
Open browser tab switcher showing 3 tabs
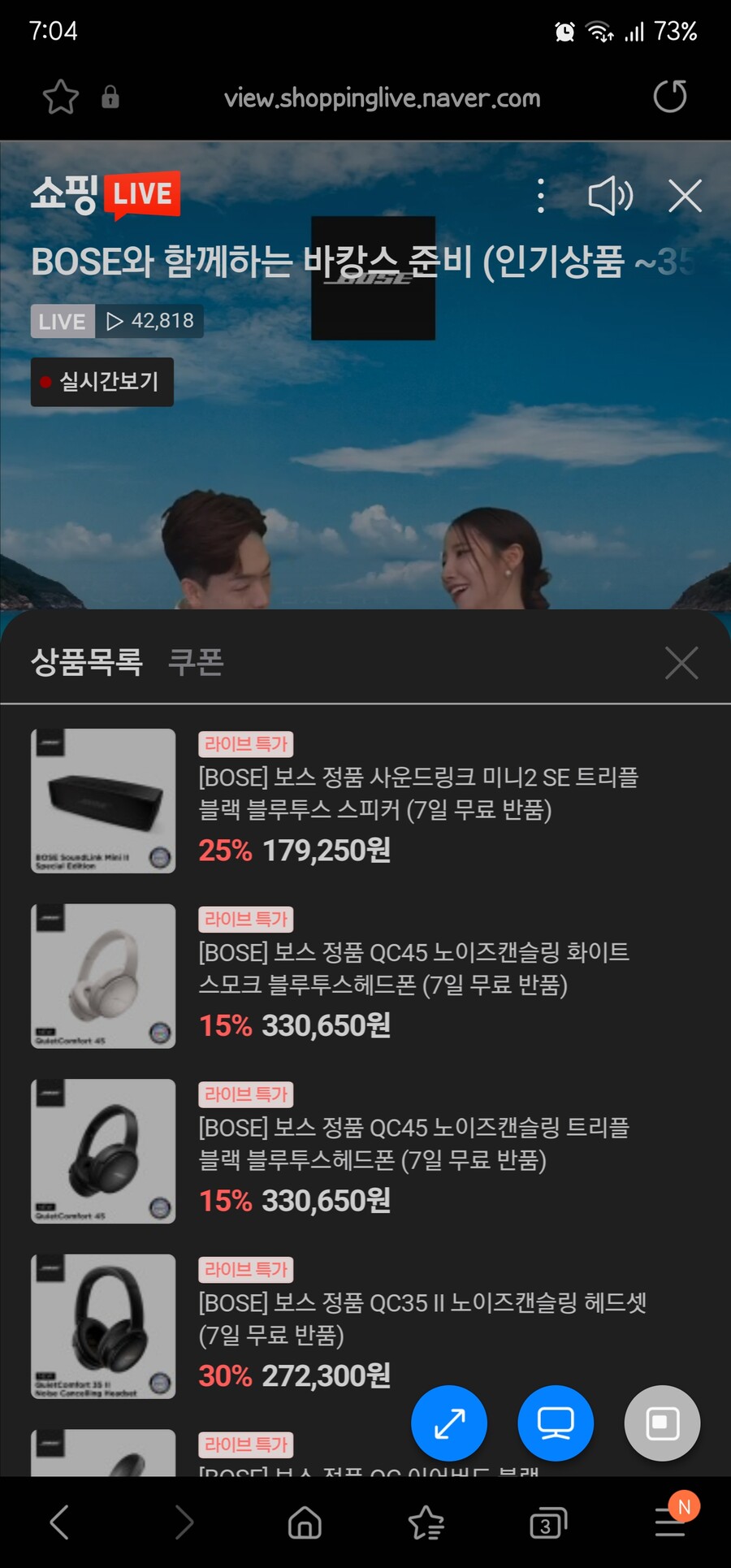[x=548, y=1523]
